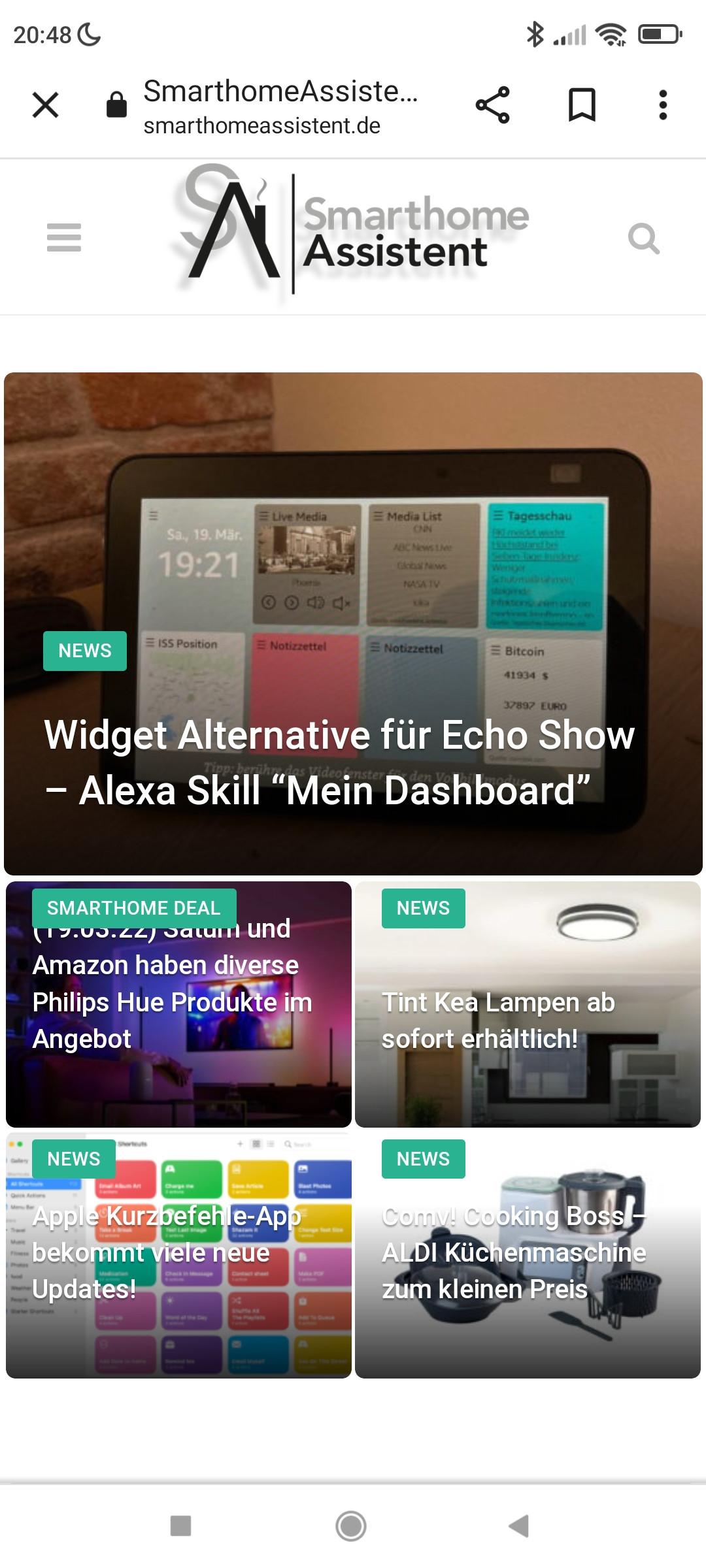706x1568 pixels.
Task: Close the browser tab
Action: 45,105
